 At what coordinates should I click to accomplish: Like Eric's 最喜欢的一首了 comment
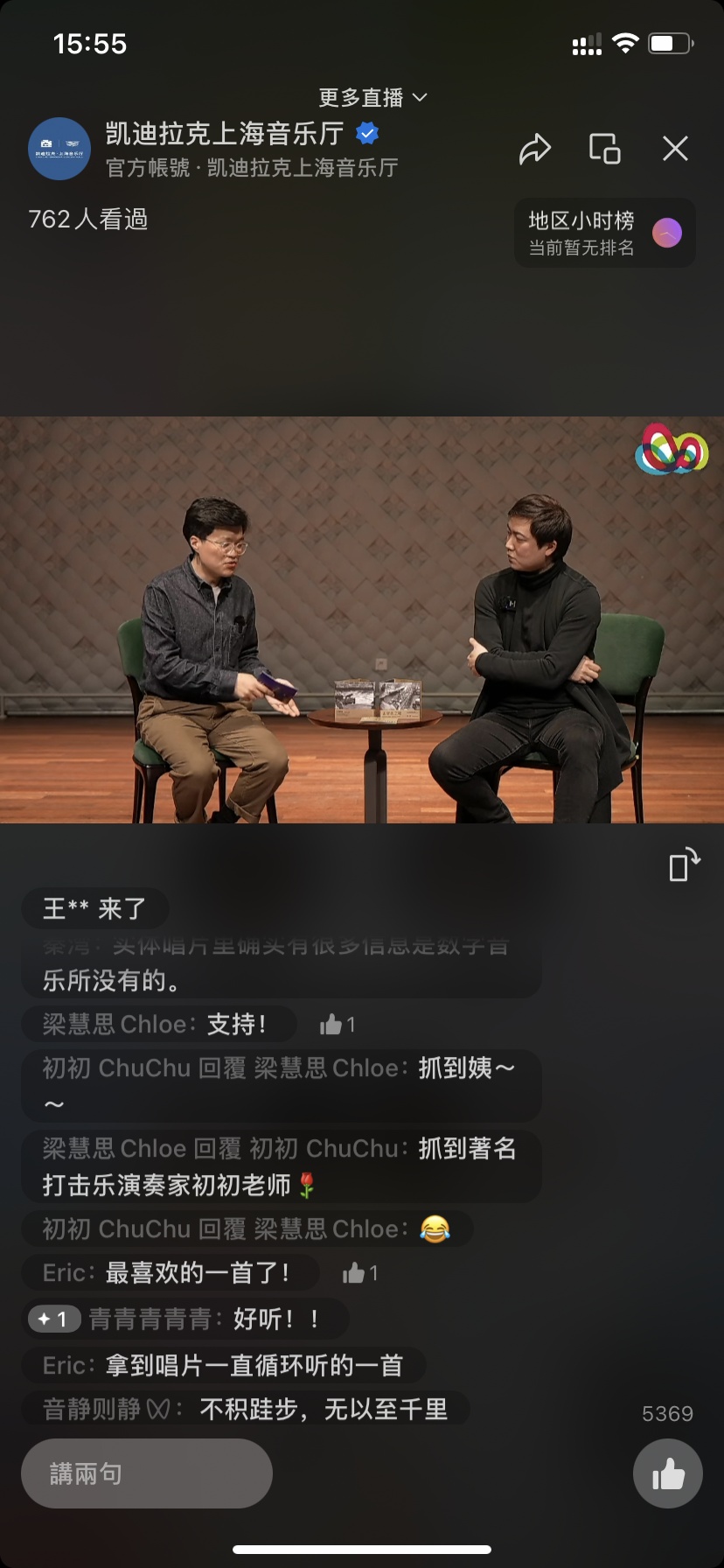point(359,1273)
